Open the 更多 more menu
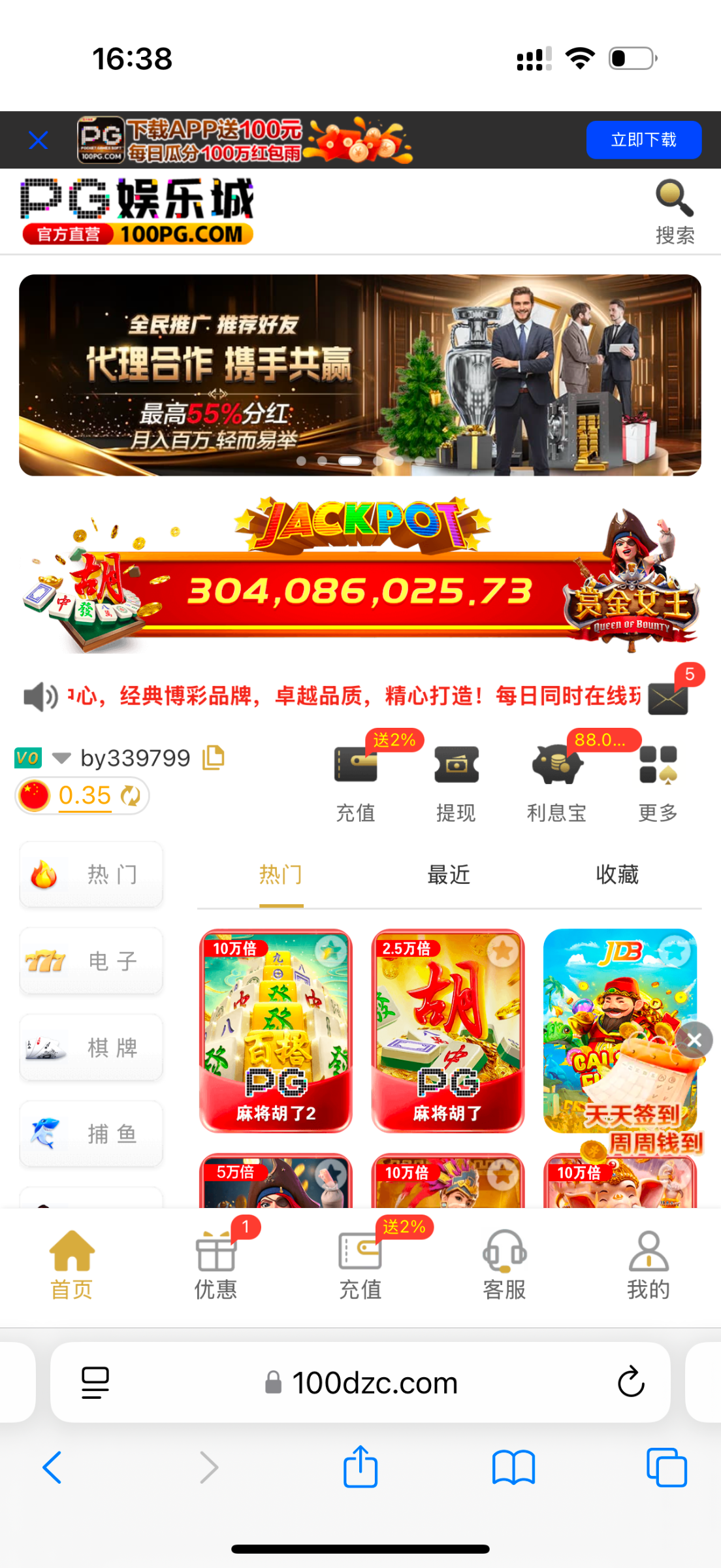Viewport: 721px width, 1568px height. tap(658, 782)
